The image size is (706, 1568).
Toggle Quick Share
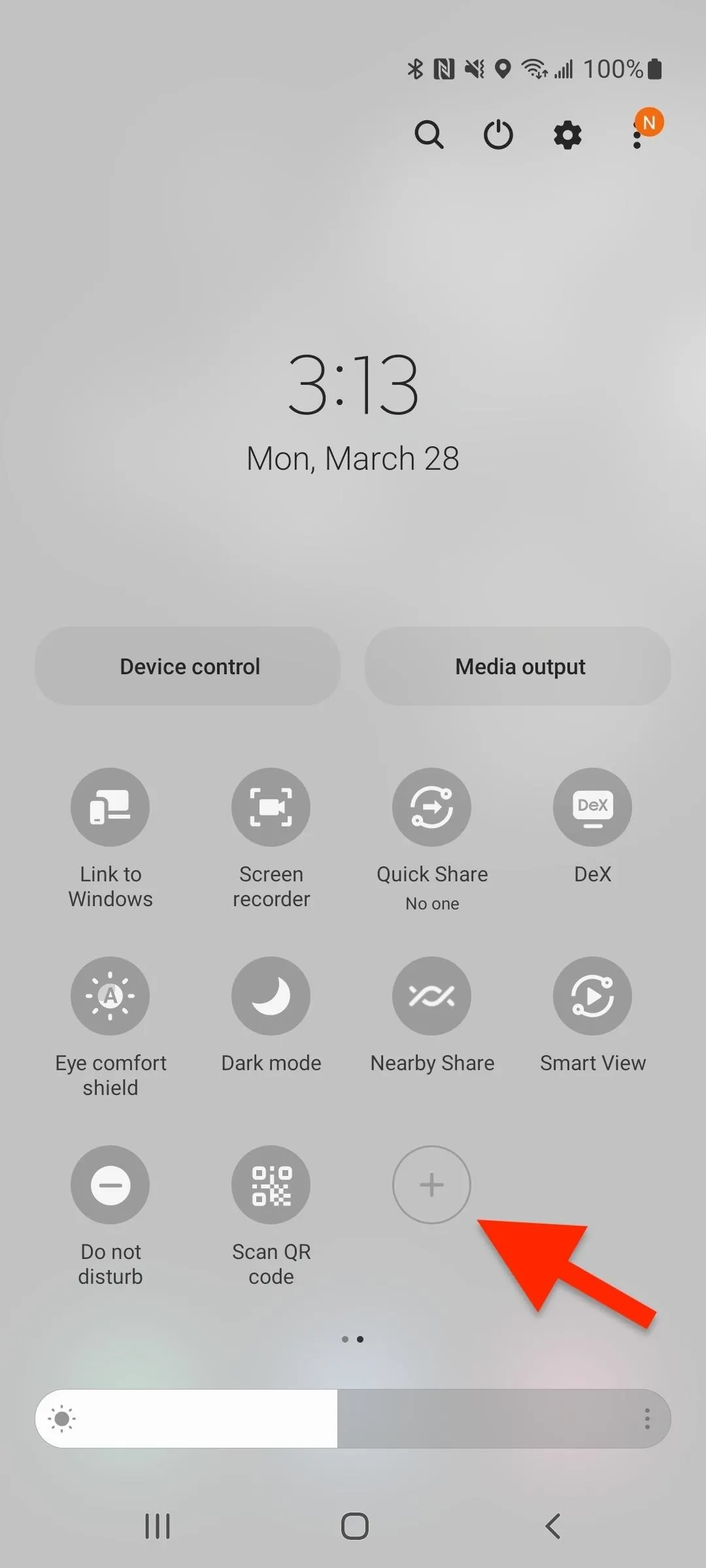(x=431, y=807)
